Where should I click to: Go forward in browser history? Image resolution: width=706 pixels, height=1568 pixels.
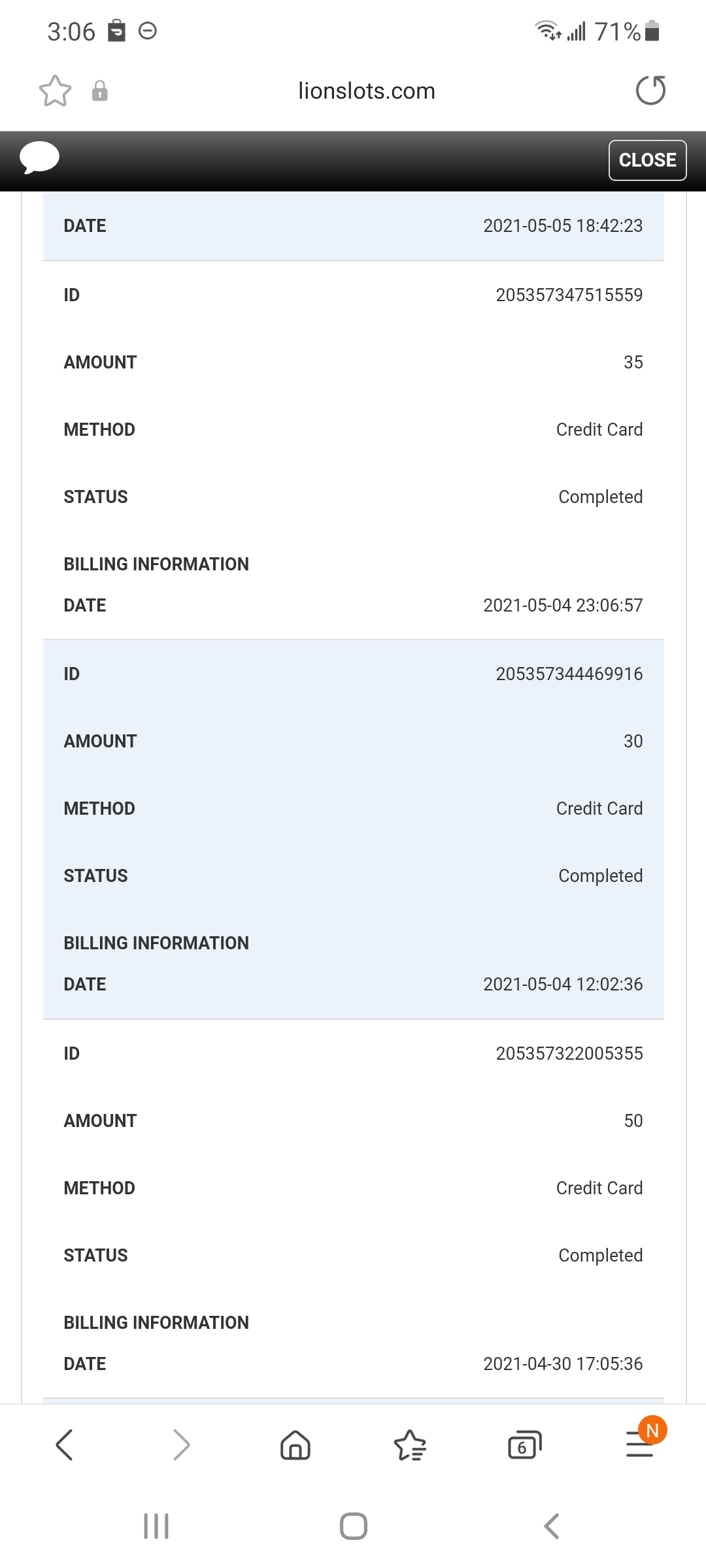(181, 1445)
